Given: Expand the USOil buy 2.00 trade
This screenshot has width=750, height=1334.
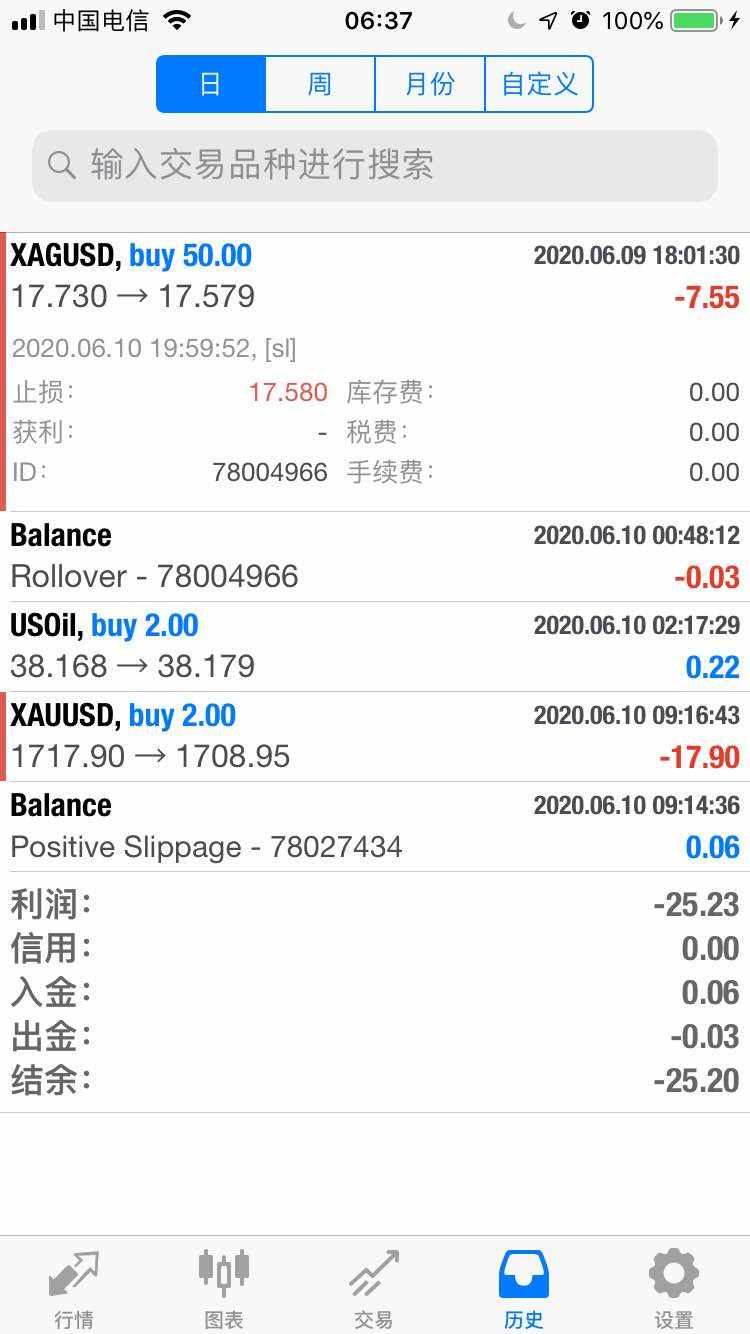Looking at the screenshot, I should click(375, 646).
